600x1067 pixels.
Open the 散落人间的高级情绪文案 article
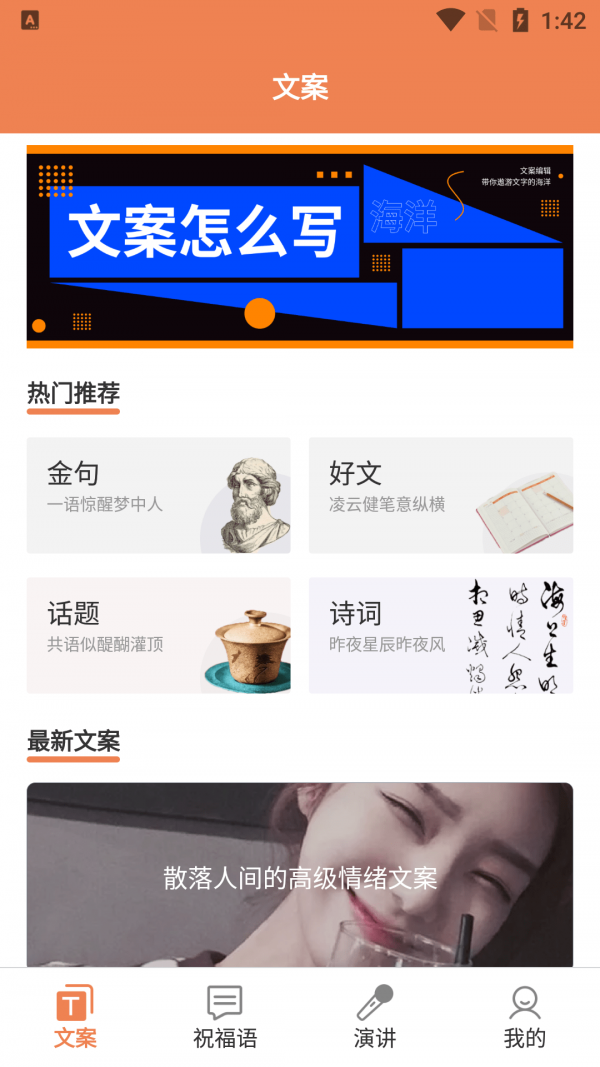pos(300,877)
